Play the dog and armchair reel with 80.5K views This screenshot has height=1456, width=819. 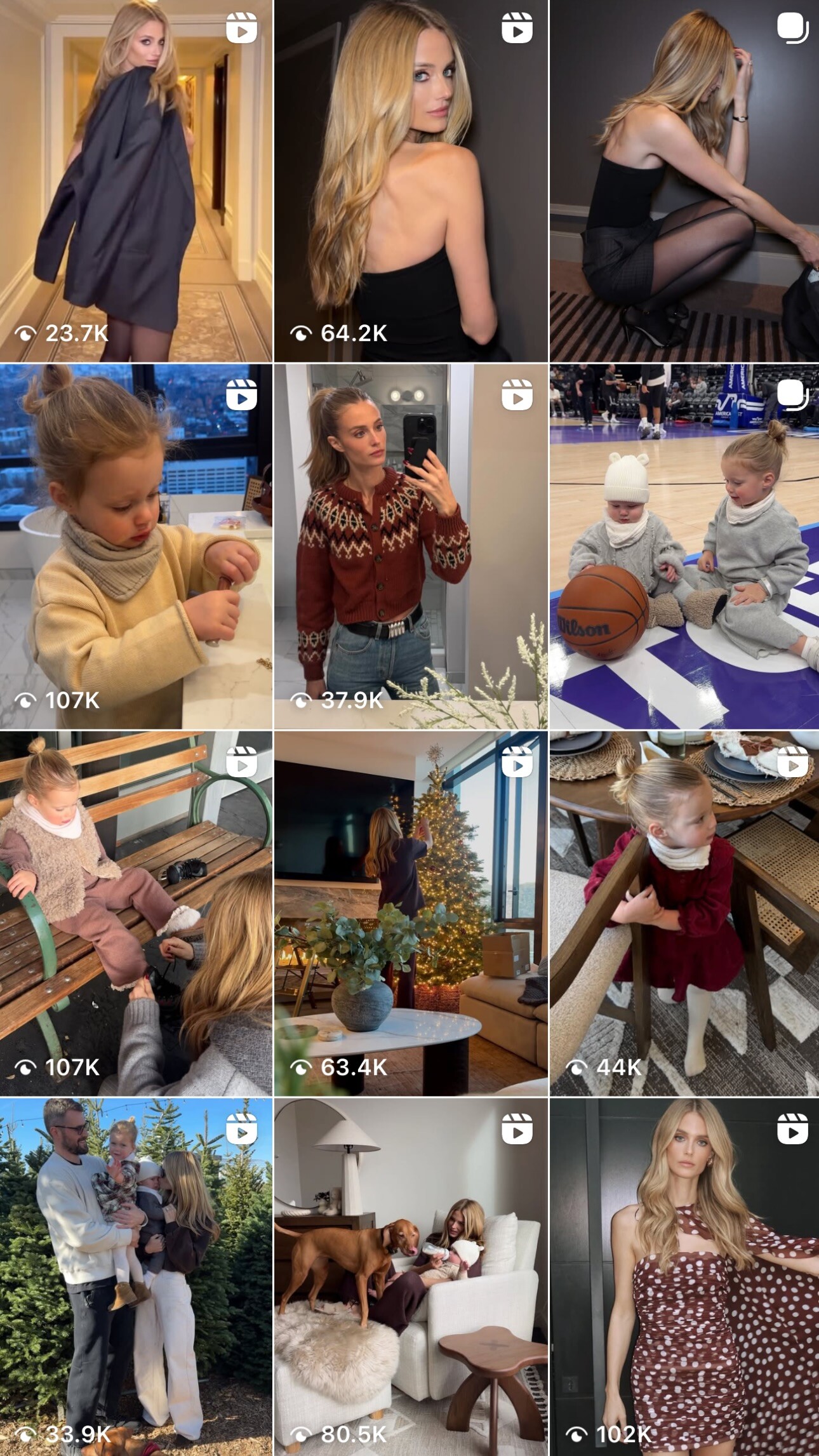coord(411,1276)
